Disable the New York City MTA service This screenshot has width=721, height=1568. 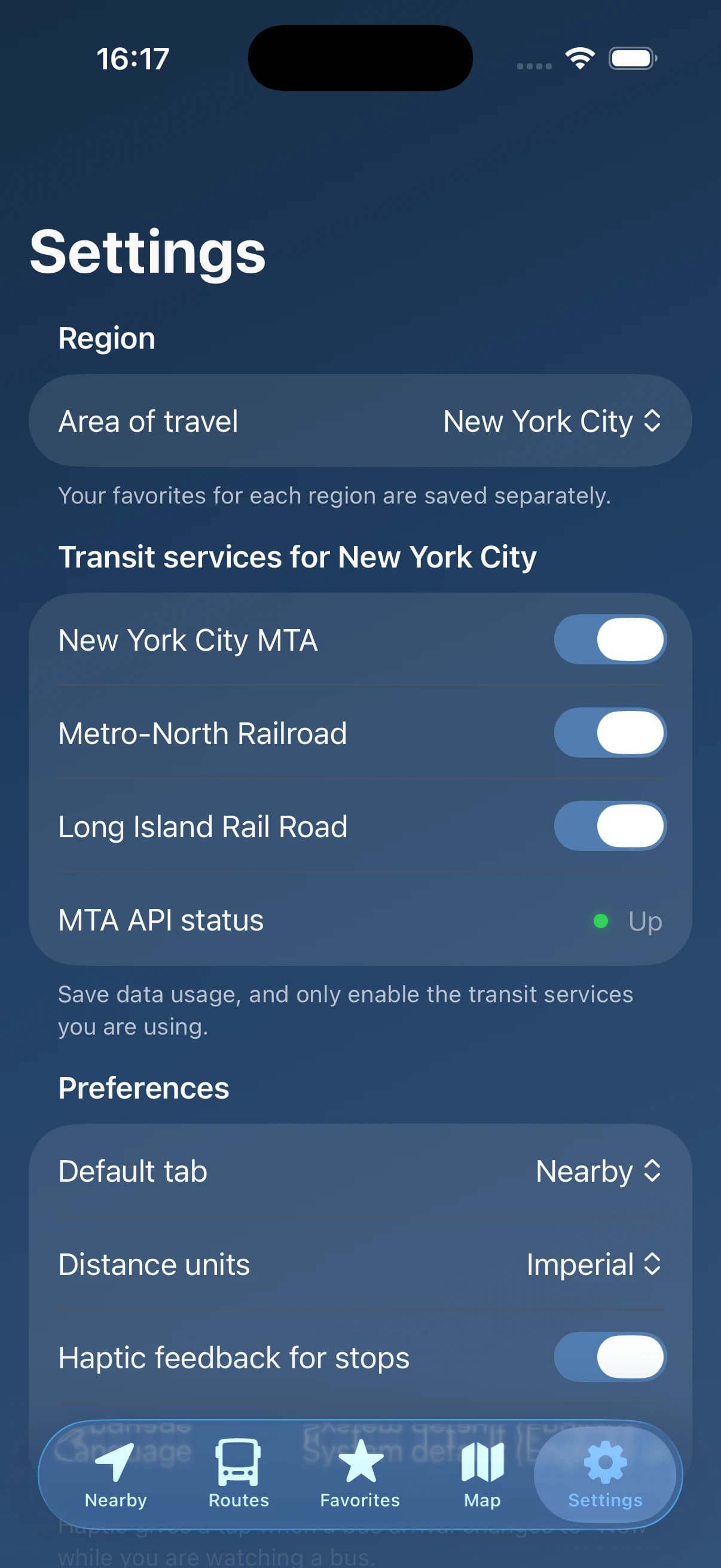click(610, 640)
